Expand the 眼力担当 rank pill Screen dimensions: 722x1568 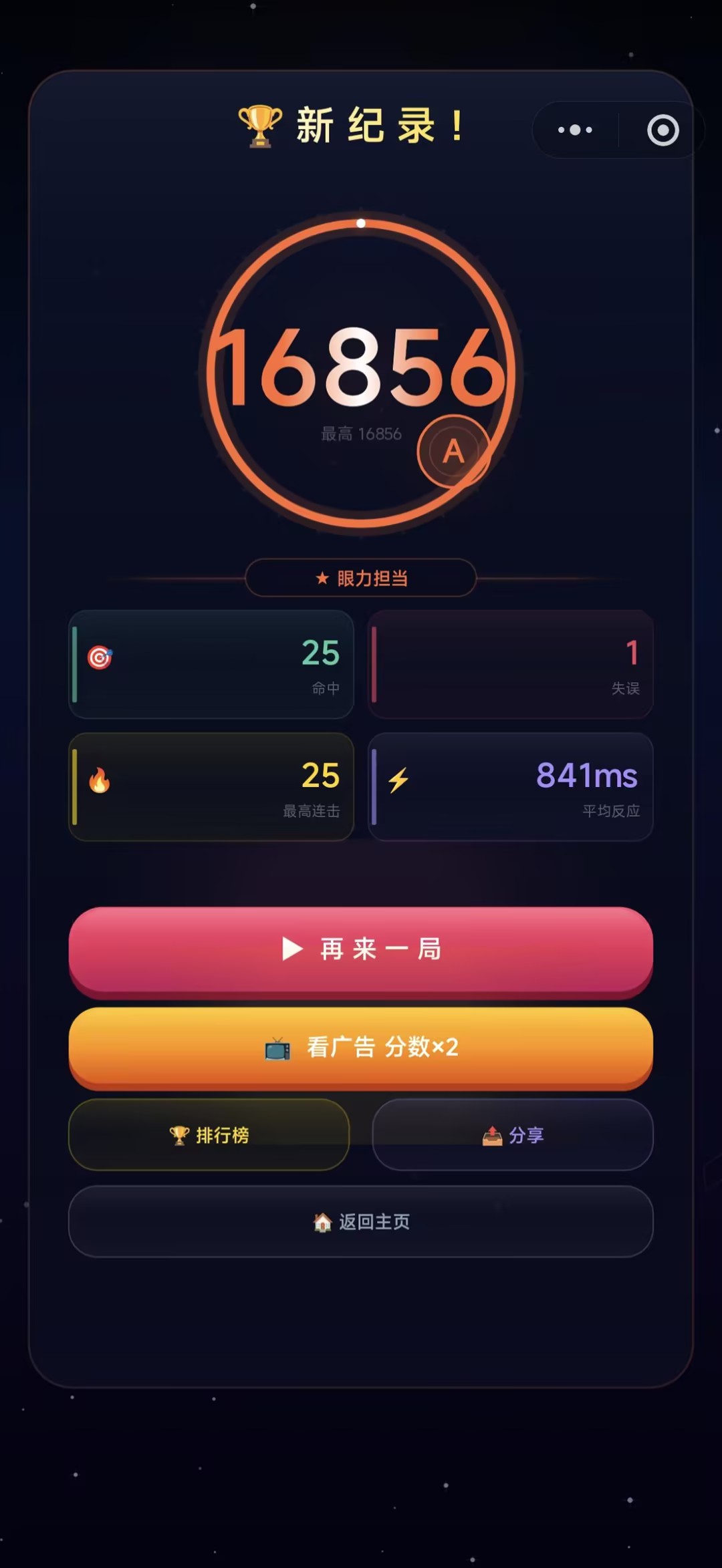[361, 577]
